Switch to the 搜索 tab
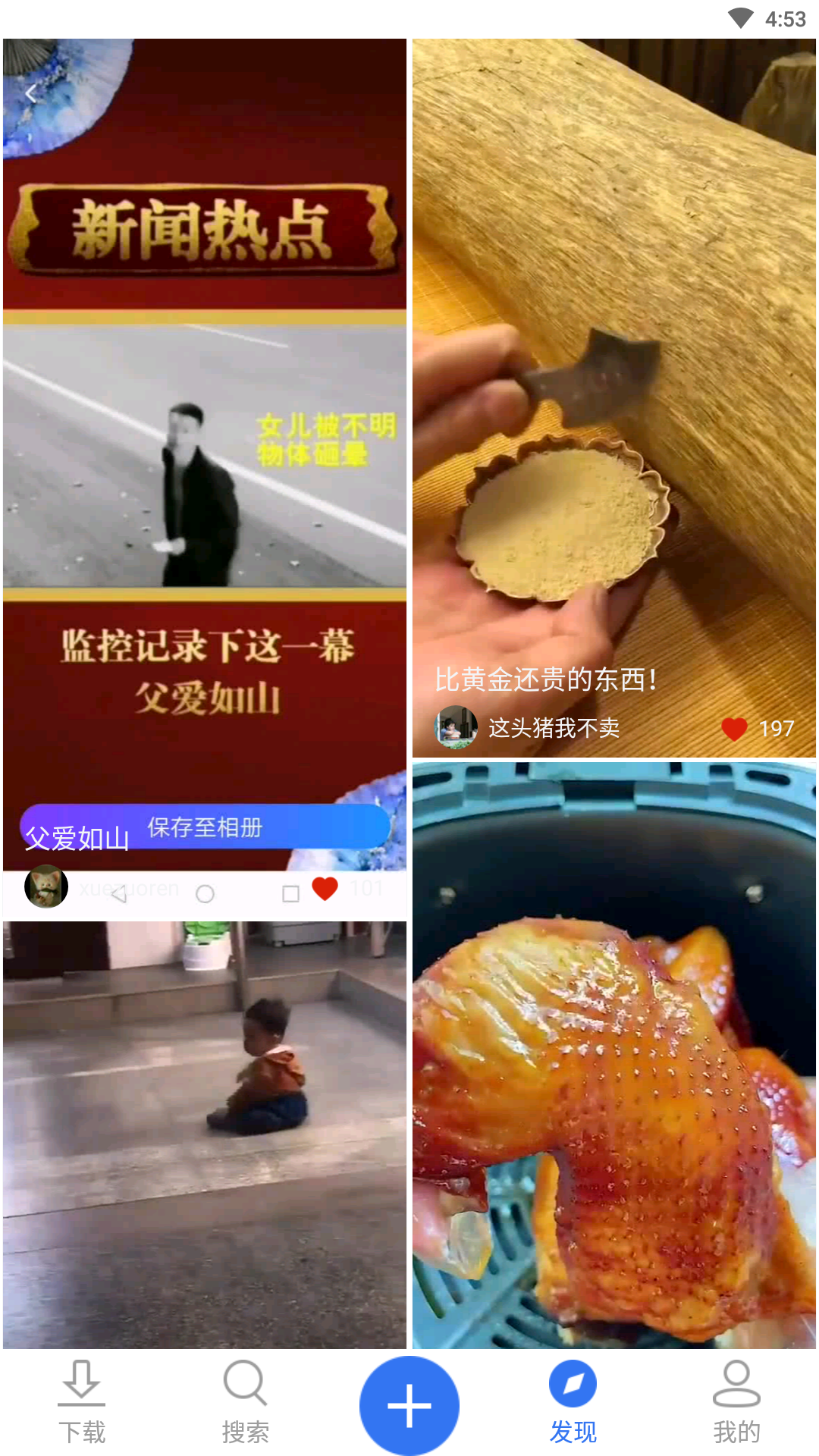Image resolution: width=819 pixels, height=1456 pixels. point(245,1403)
